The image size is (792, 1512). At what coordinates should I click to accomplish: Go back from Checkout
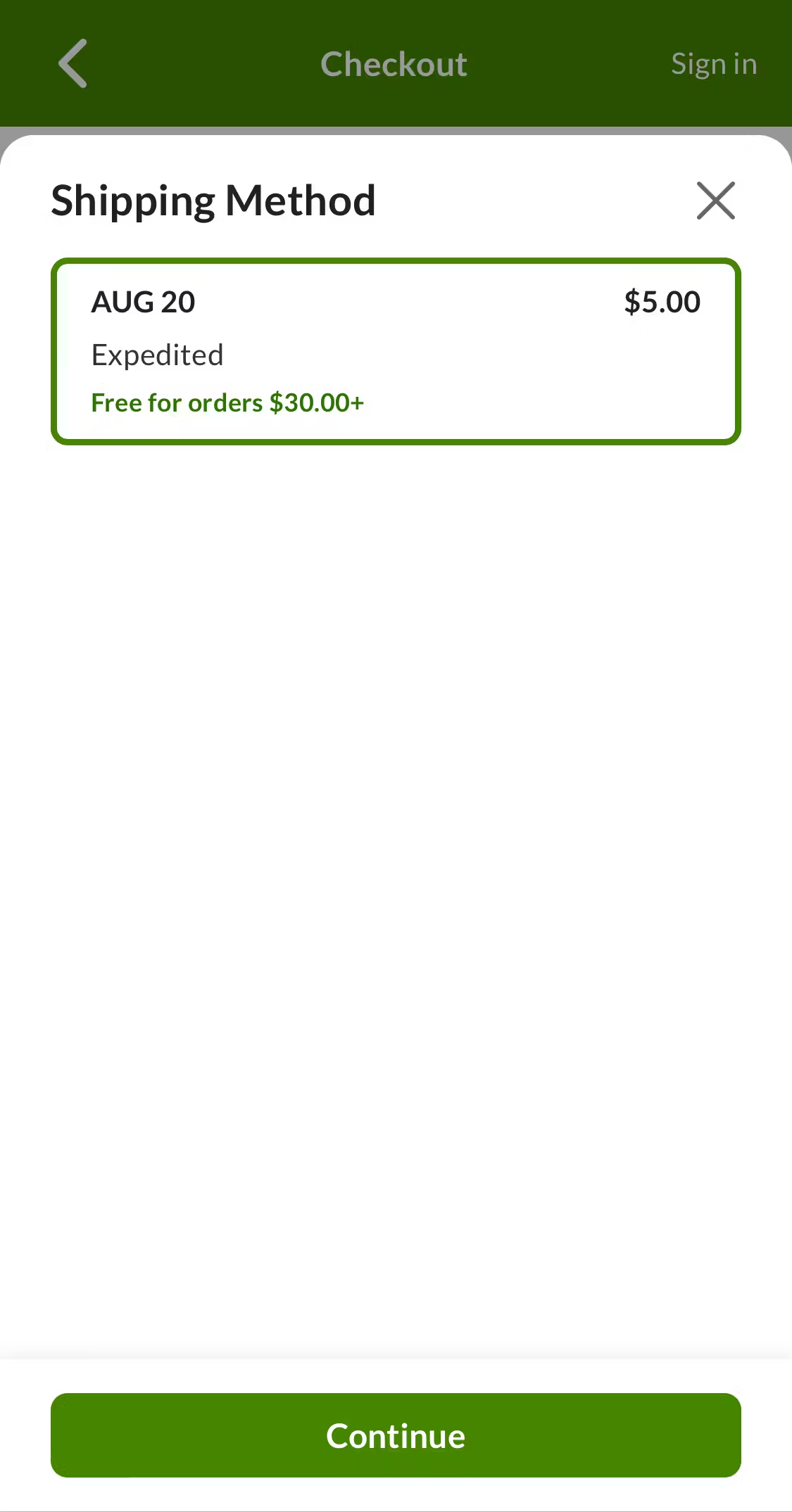point(73,63)
